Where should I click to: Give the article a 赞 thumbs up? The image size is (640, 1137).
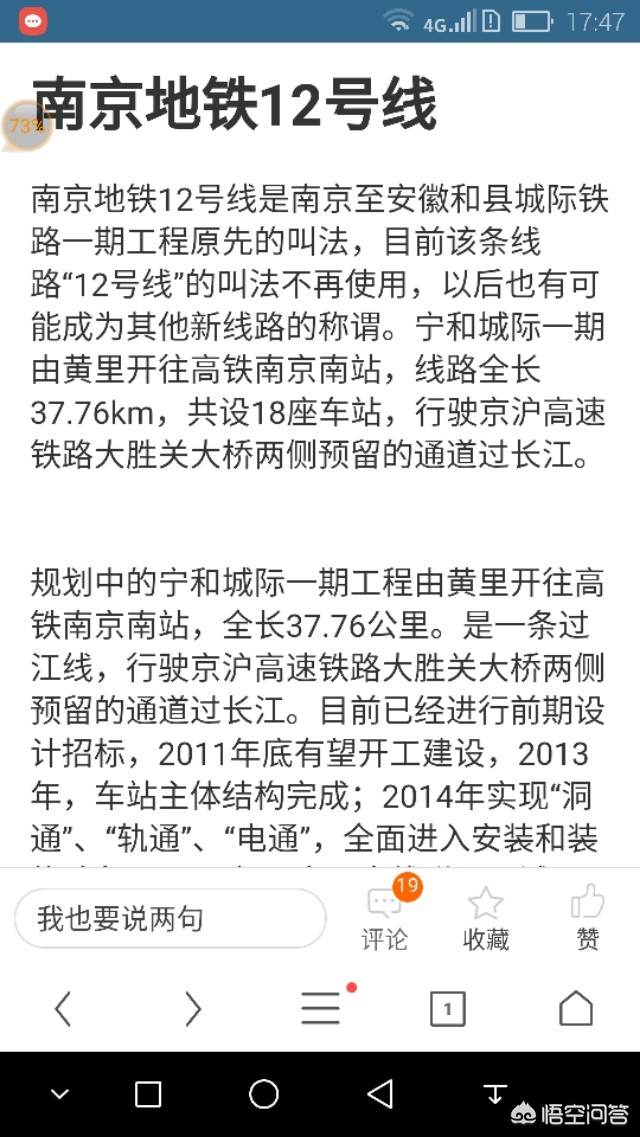tap(587, 917)
